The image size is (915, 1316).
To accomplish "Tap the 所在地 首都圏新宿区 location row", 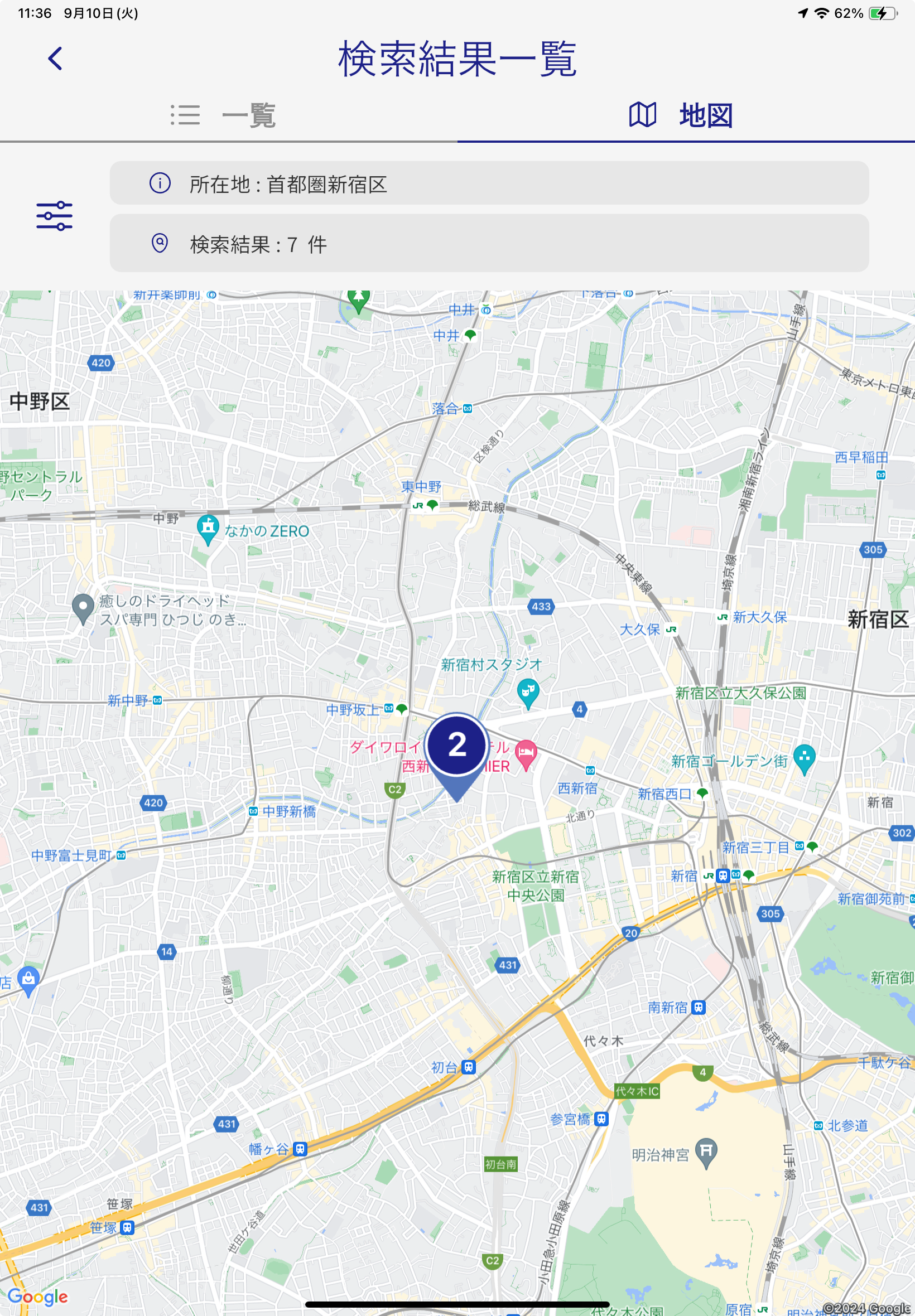I will tap(489, 183).
